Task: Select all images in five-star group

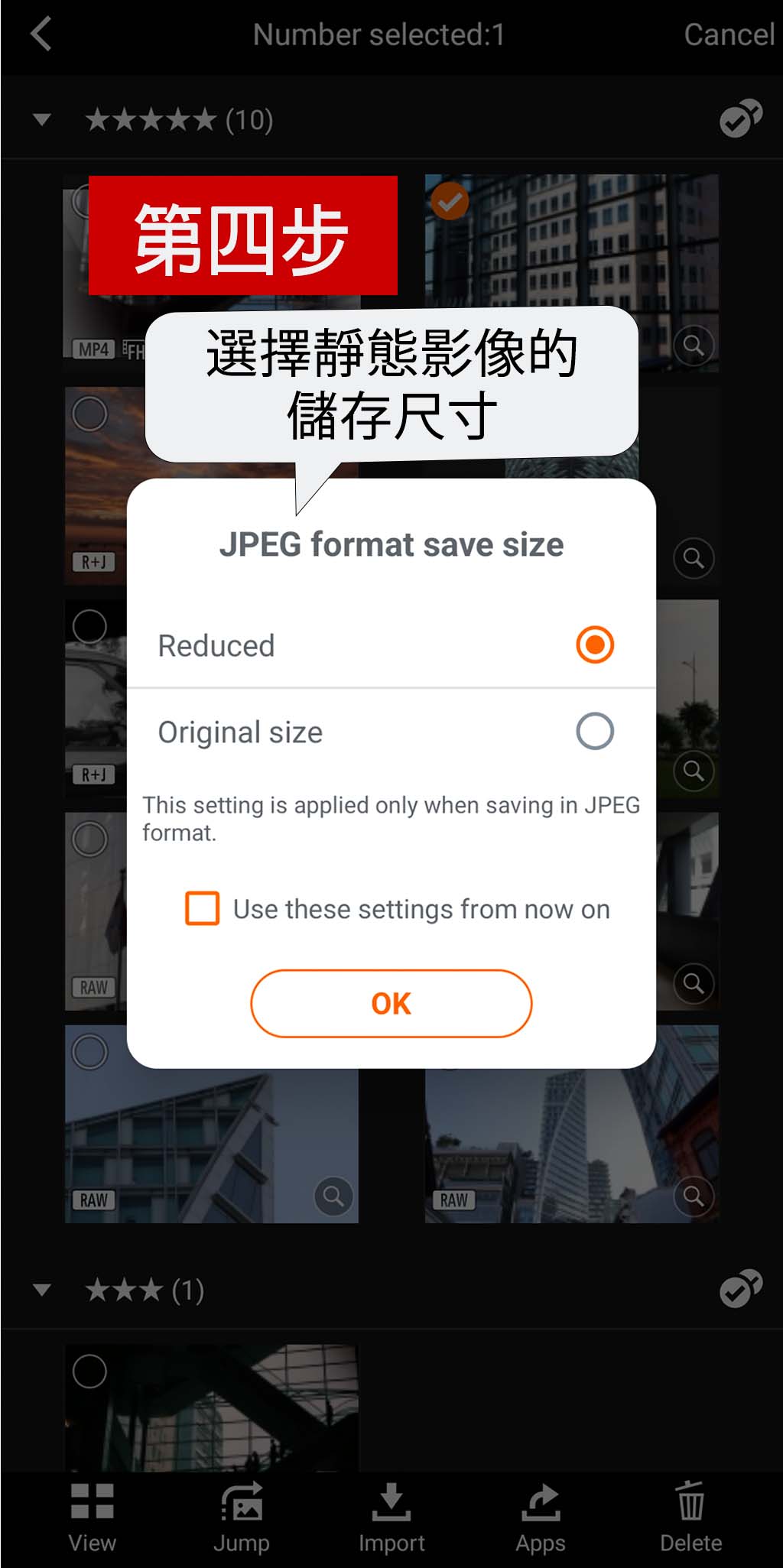Action: (x=740, y=119)
